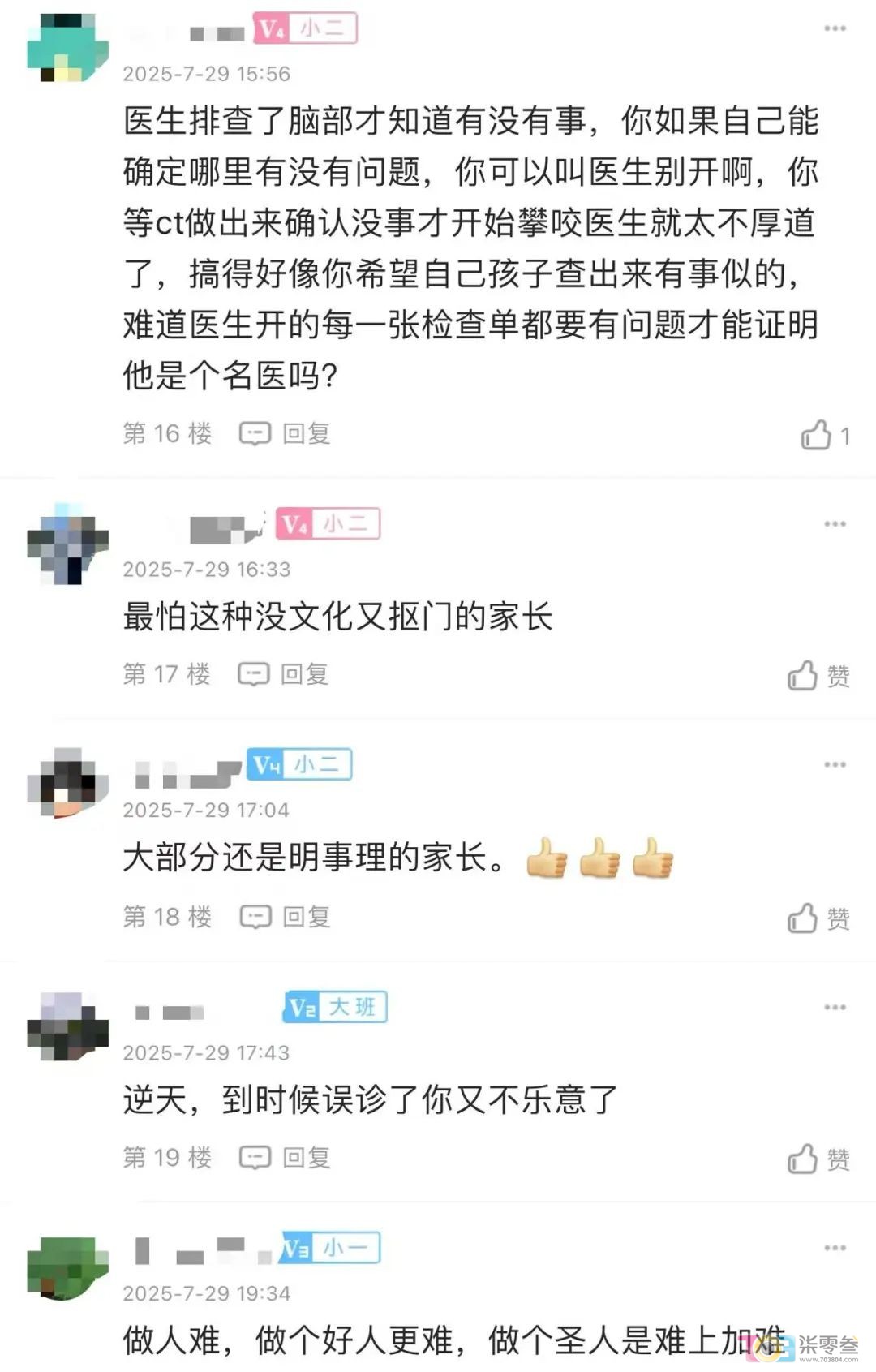Open overflow menu of the 17:04 comment
Viewport: 876px width, 1372px height.
tap(835, 765)
